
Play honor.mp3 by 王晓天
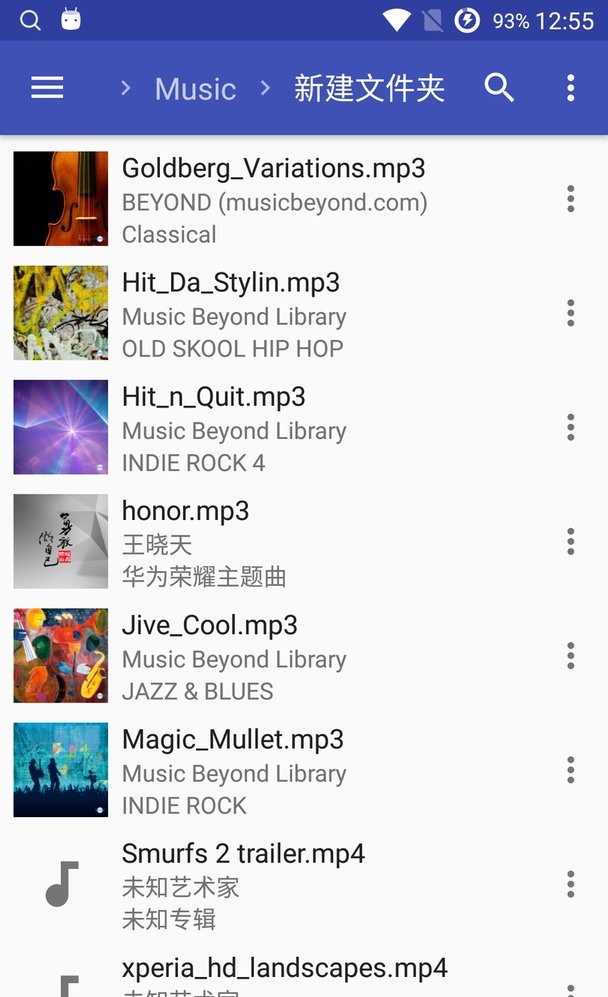click(x=186, y=511)
